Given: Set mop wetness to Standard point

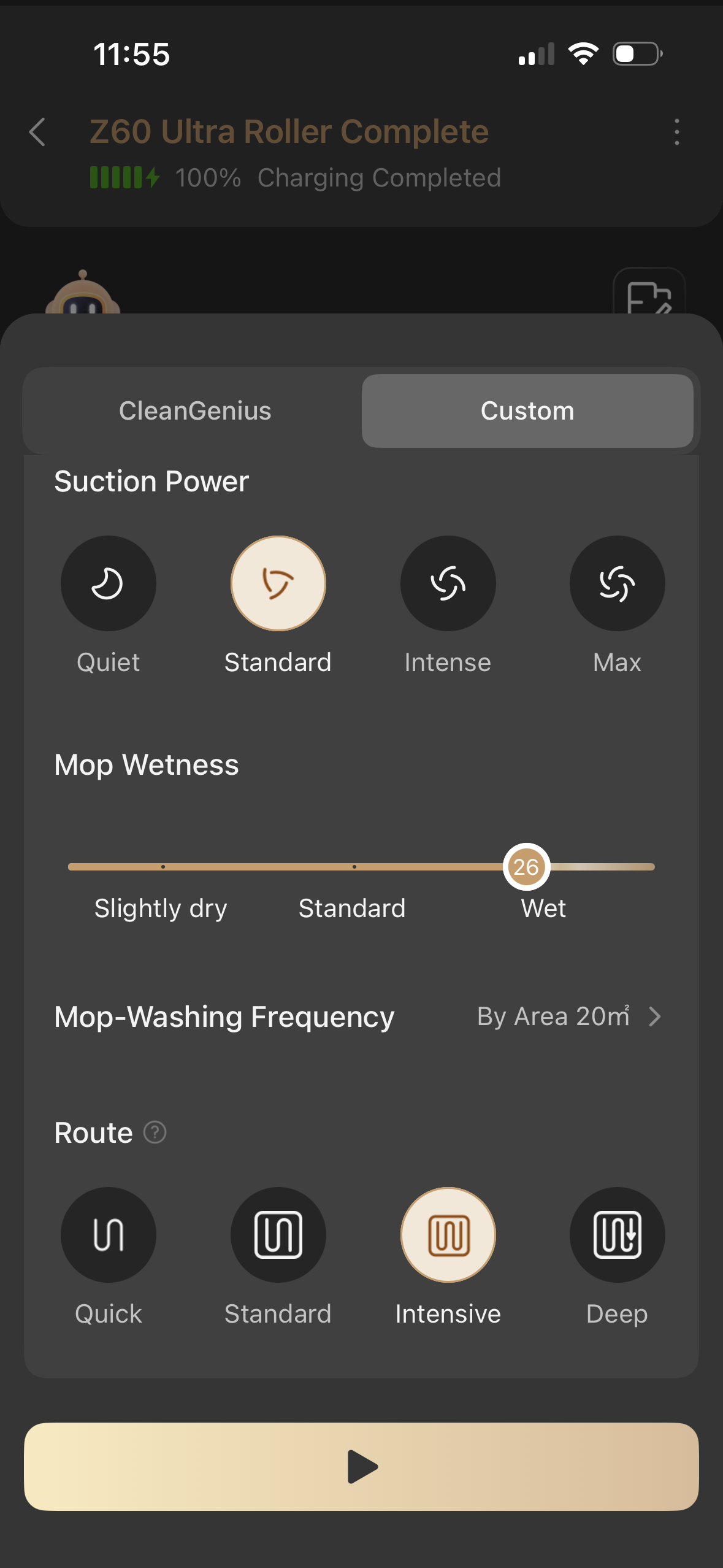Looking at the screenshot, I should point(354,867).
